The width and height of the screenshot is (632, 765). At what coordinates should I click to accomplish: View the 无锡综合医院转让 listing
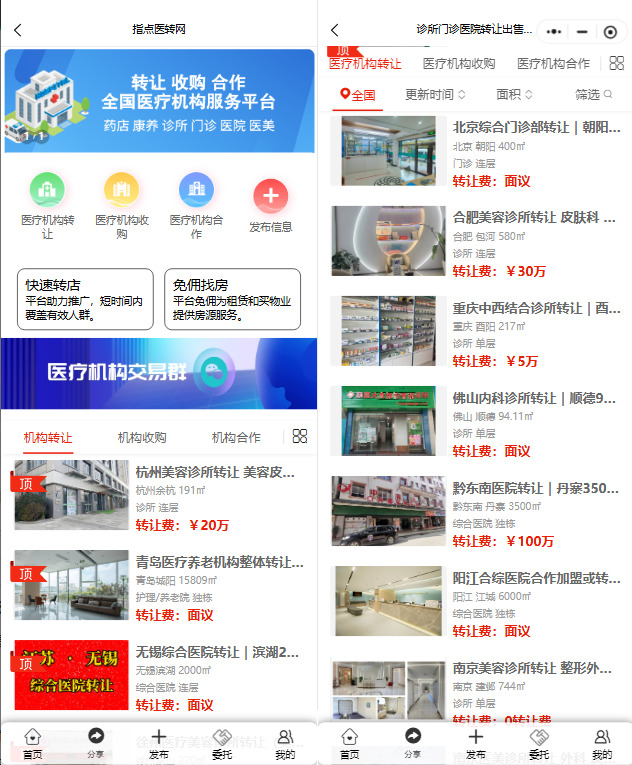(217, 652)
